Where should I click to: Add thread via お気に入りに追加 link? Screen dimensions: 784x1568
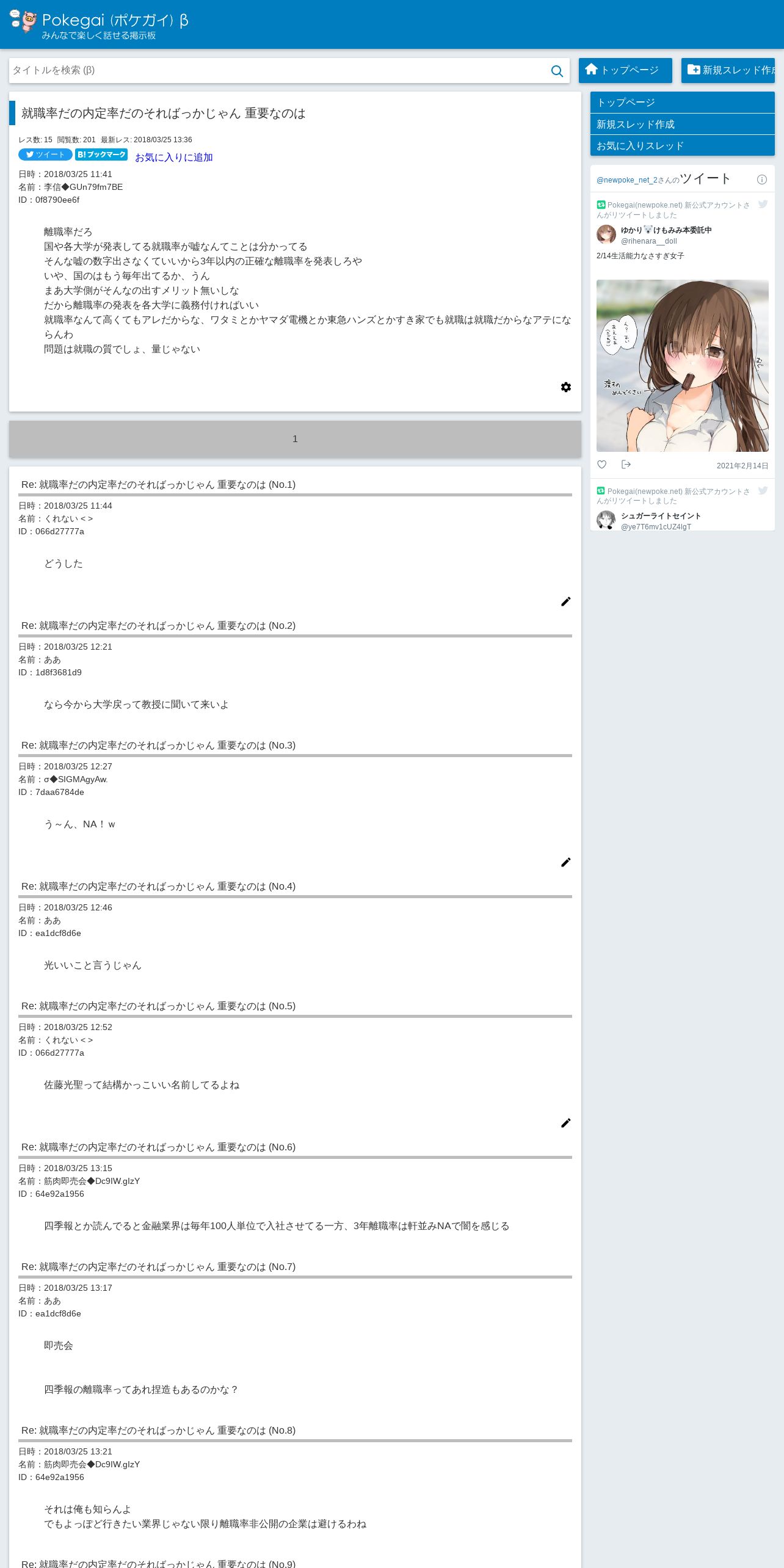(x=173, y=158)
